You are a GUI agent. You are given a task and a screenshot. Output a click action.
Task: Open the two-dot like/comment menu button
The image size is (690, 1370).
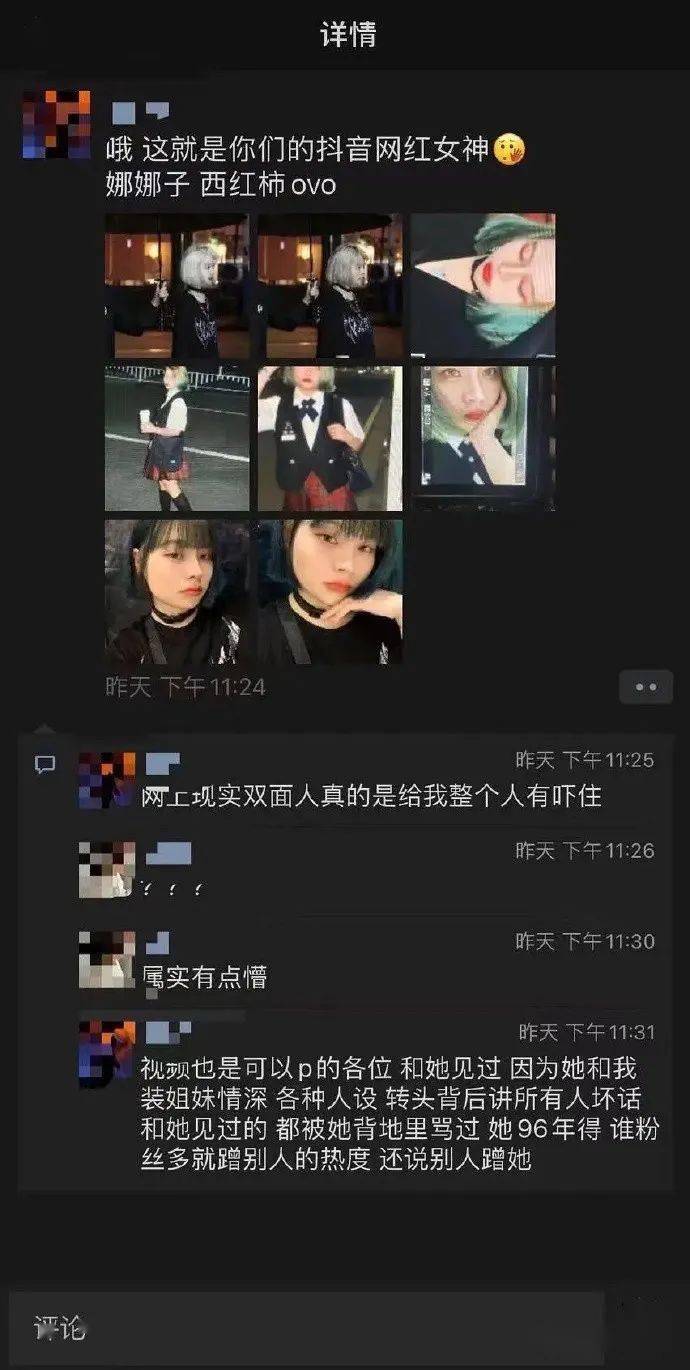click(x=645, y=687)
